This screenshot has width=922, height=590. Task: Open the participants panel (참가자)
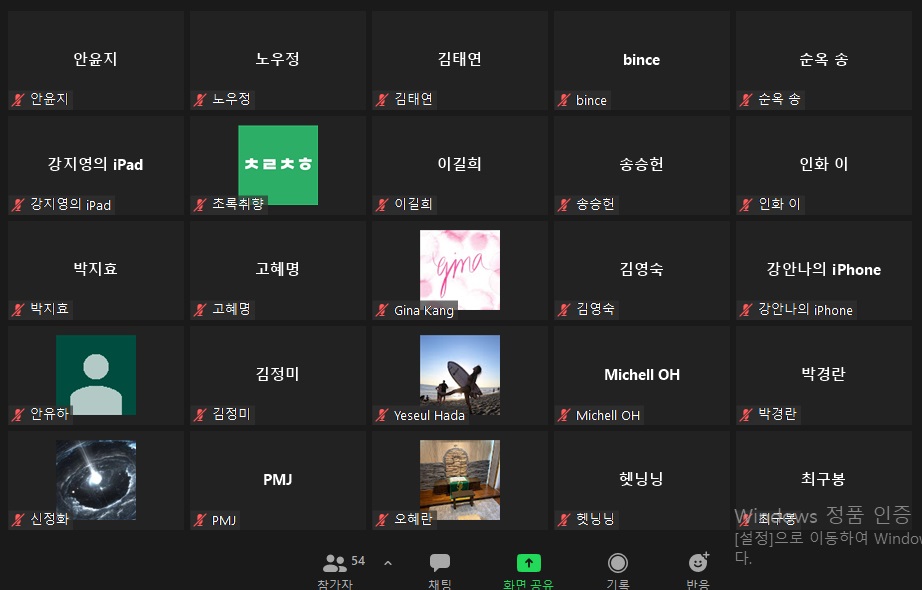pyautogui.click(x=336, y=568)
